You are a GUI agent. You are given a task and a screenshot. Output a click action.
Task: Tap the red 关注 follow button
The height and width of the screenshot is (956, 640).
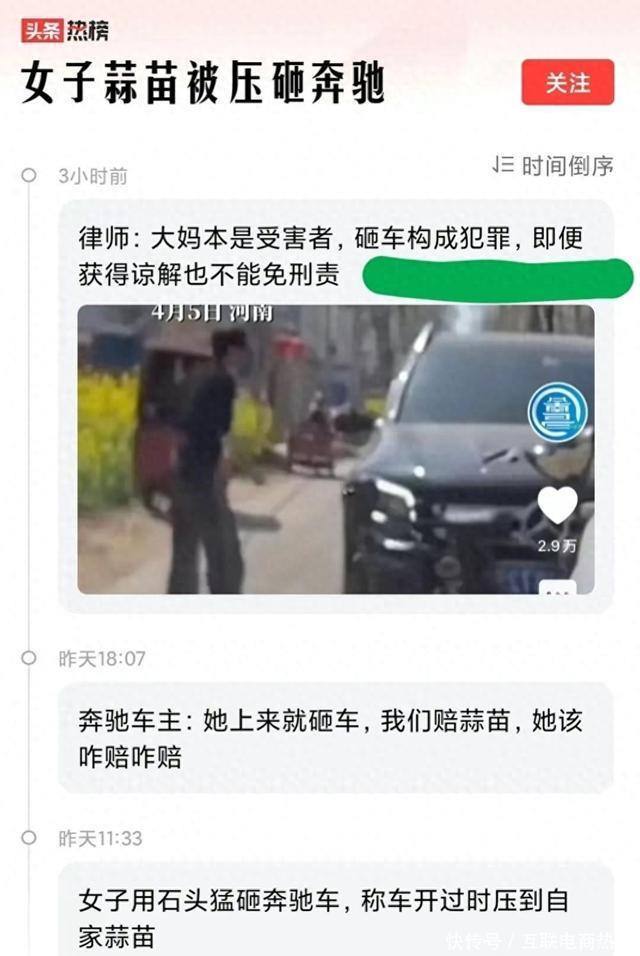coord(567,82)
